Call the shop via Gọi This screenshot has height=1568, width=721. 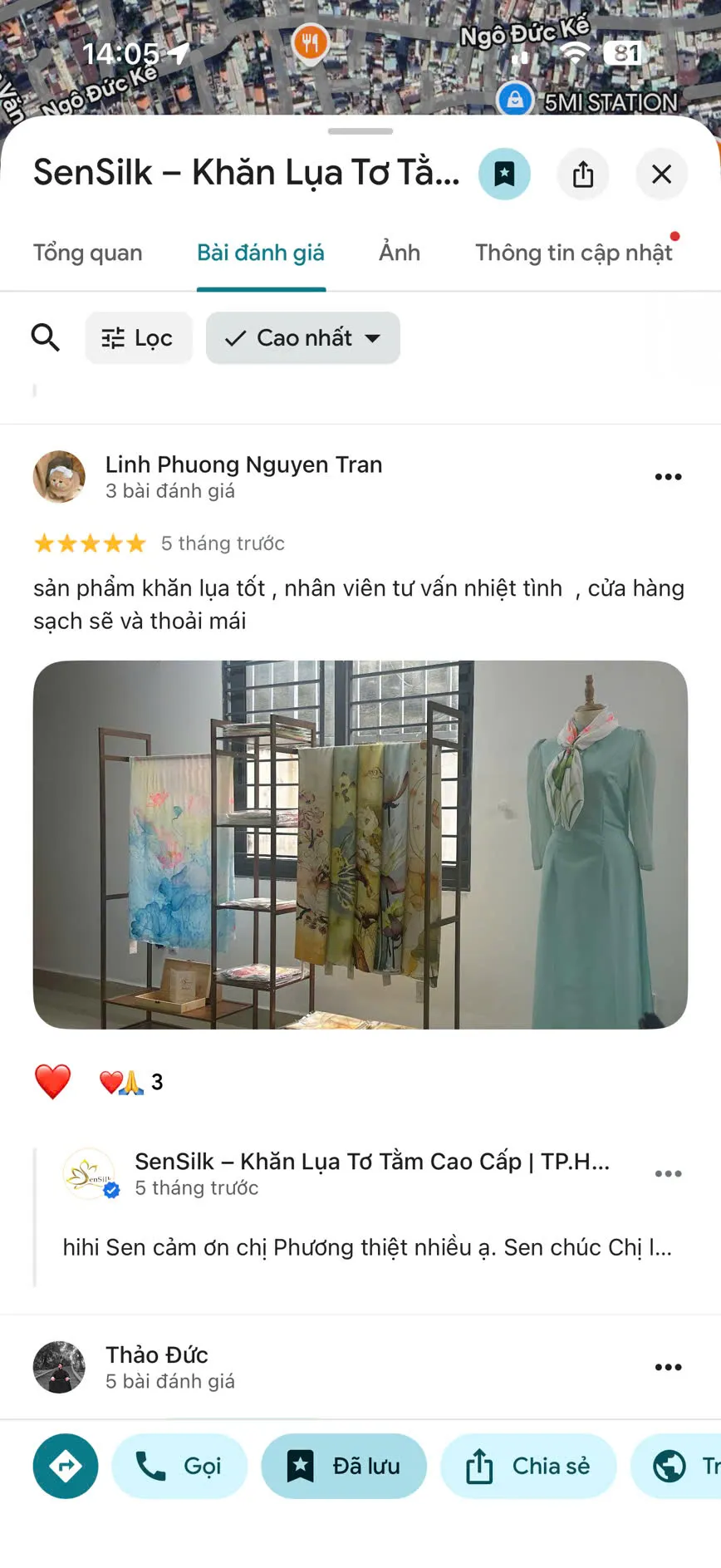click(179, 1466)
